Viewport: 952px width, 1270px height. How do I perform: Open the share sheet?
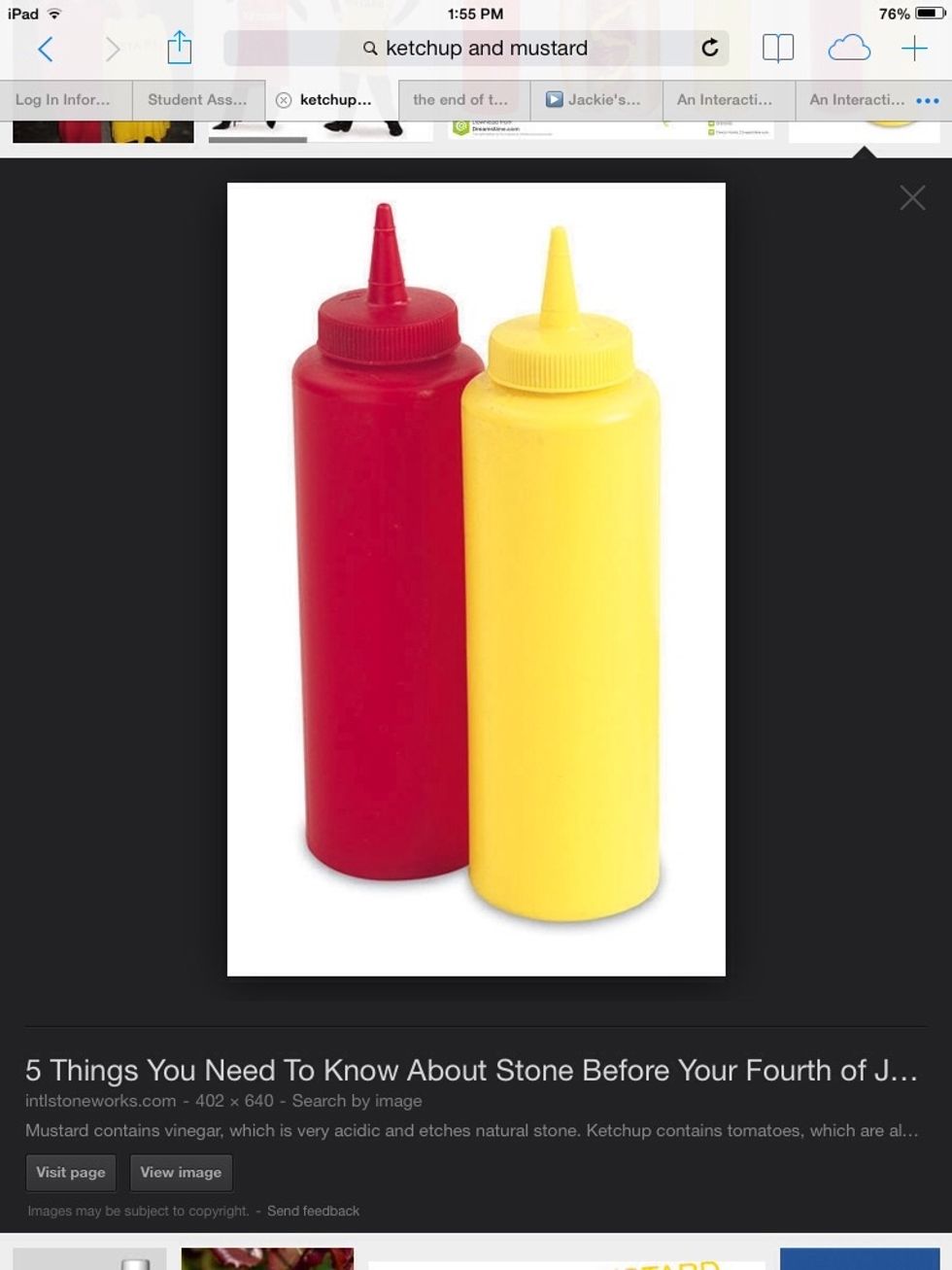click(180, 48)
